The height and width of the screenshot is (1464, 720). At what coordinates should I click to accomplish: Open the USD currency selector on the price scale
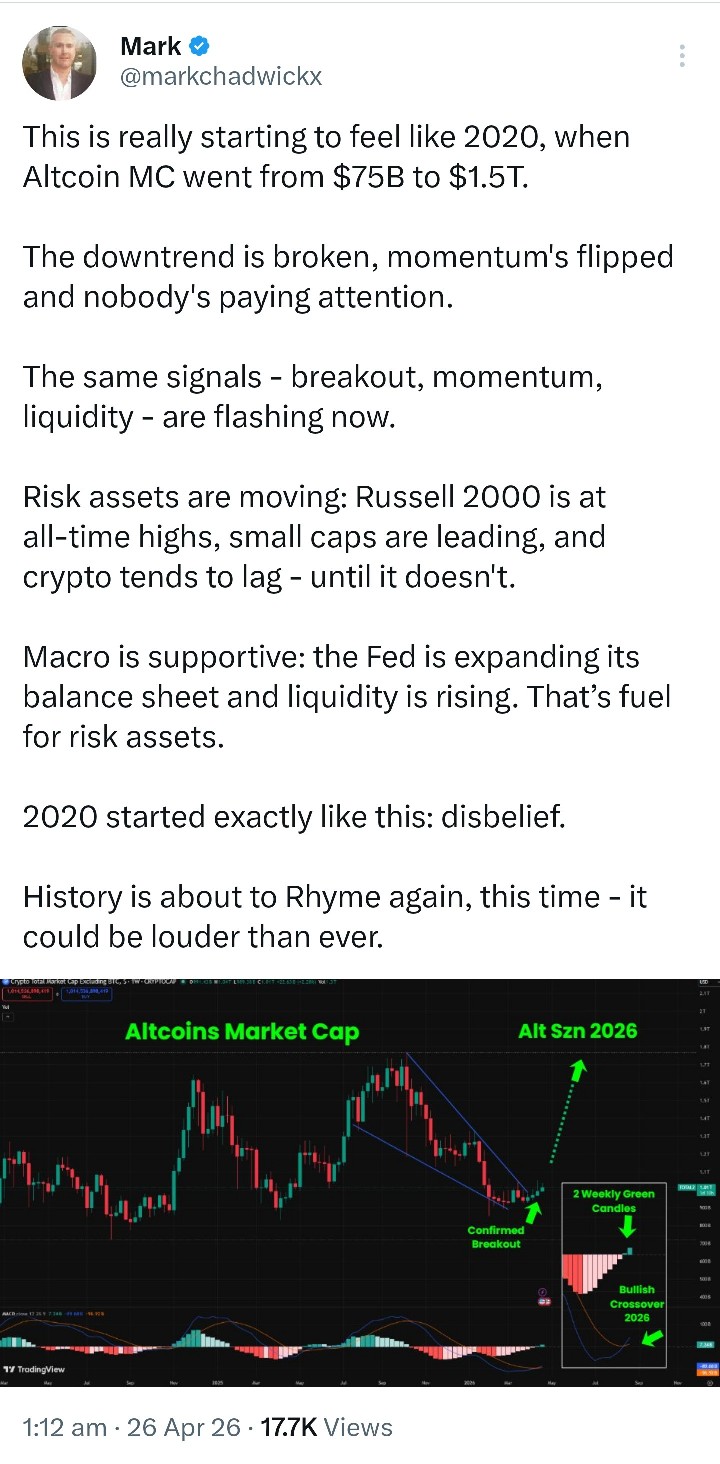pos(706,981)
